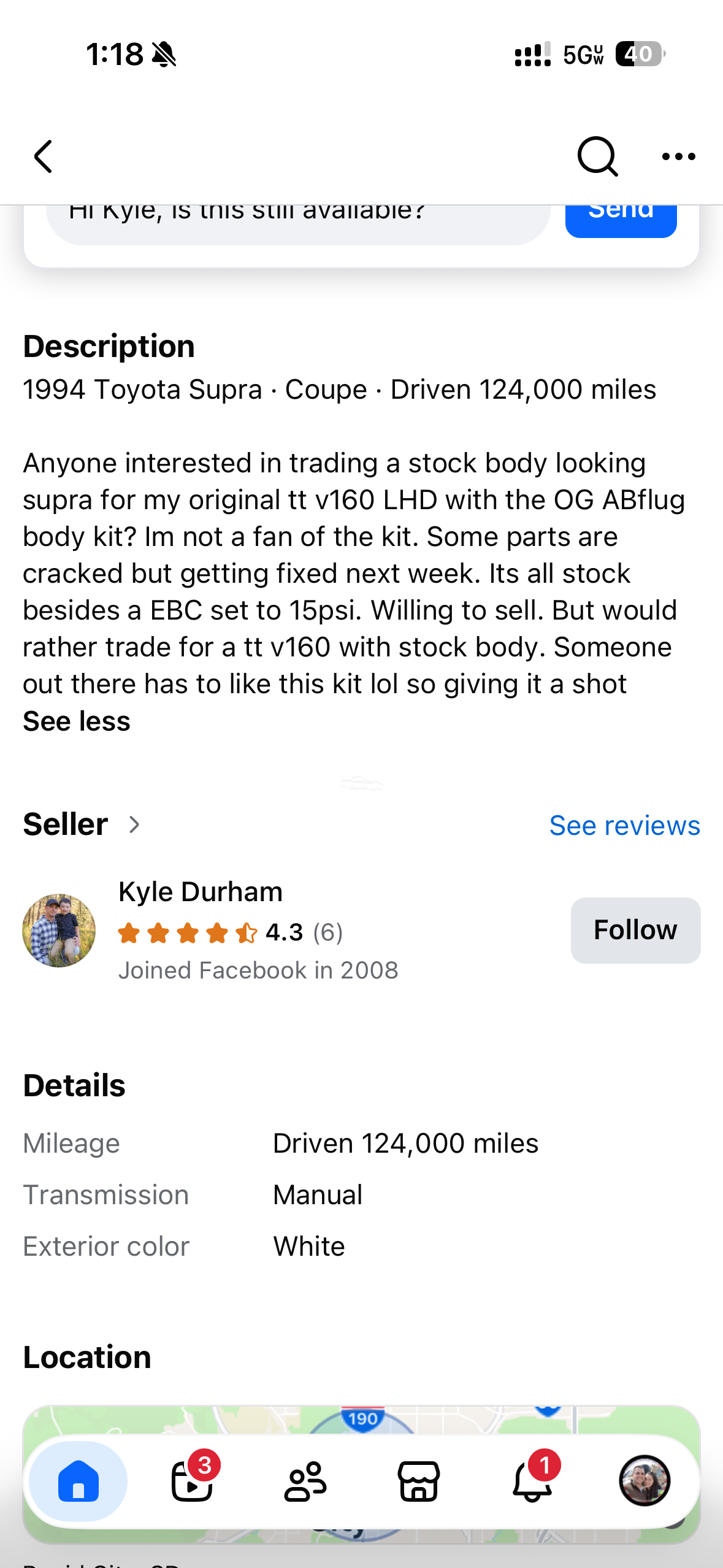Switch to the Home tab

coord(78,1481)
